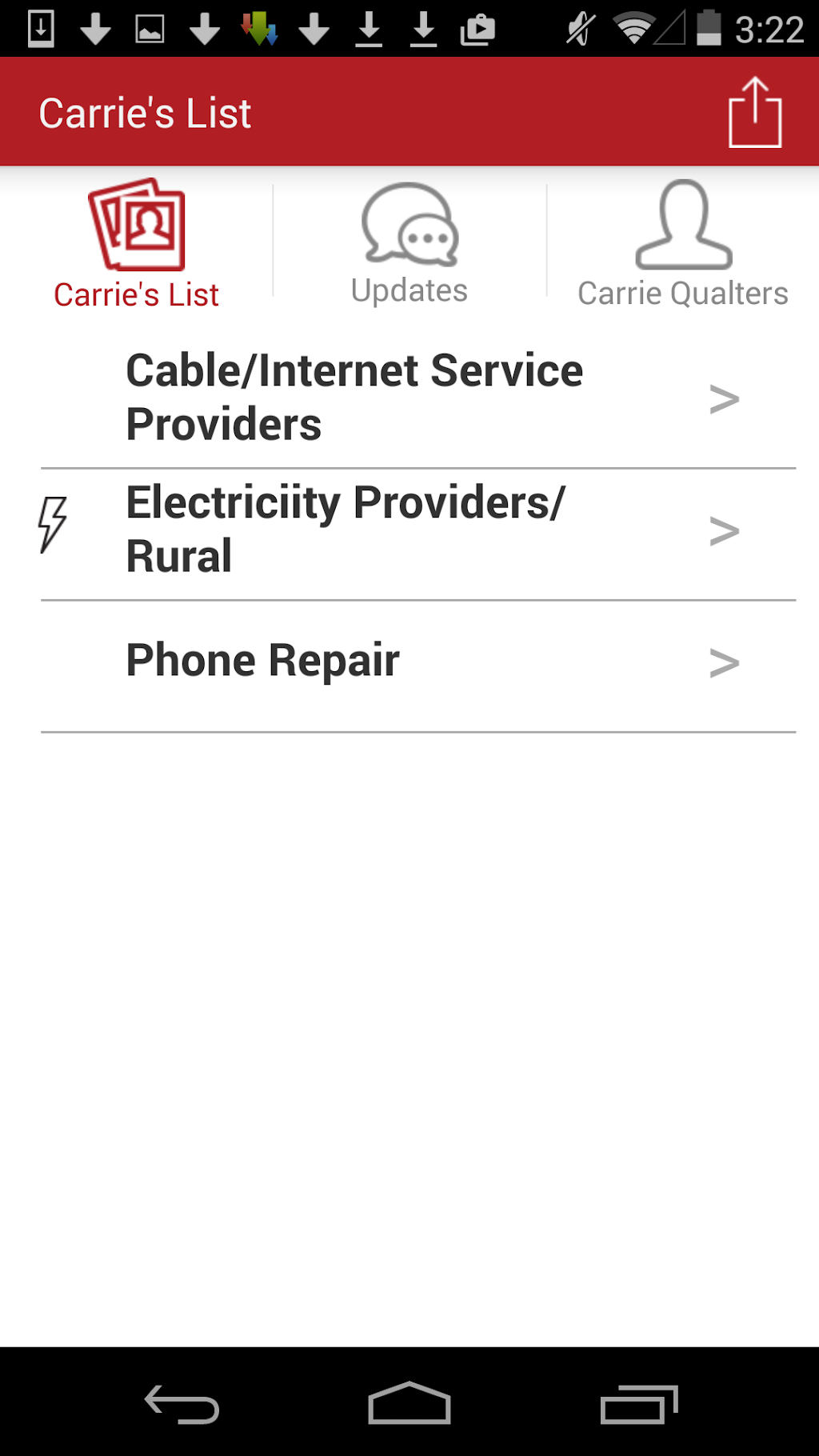Share Carrie's List via the share icon
The image size is (819, 1456).
click(x=754, y=113)
